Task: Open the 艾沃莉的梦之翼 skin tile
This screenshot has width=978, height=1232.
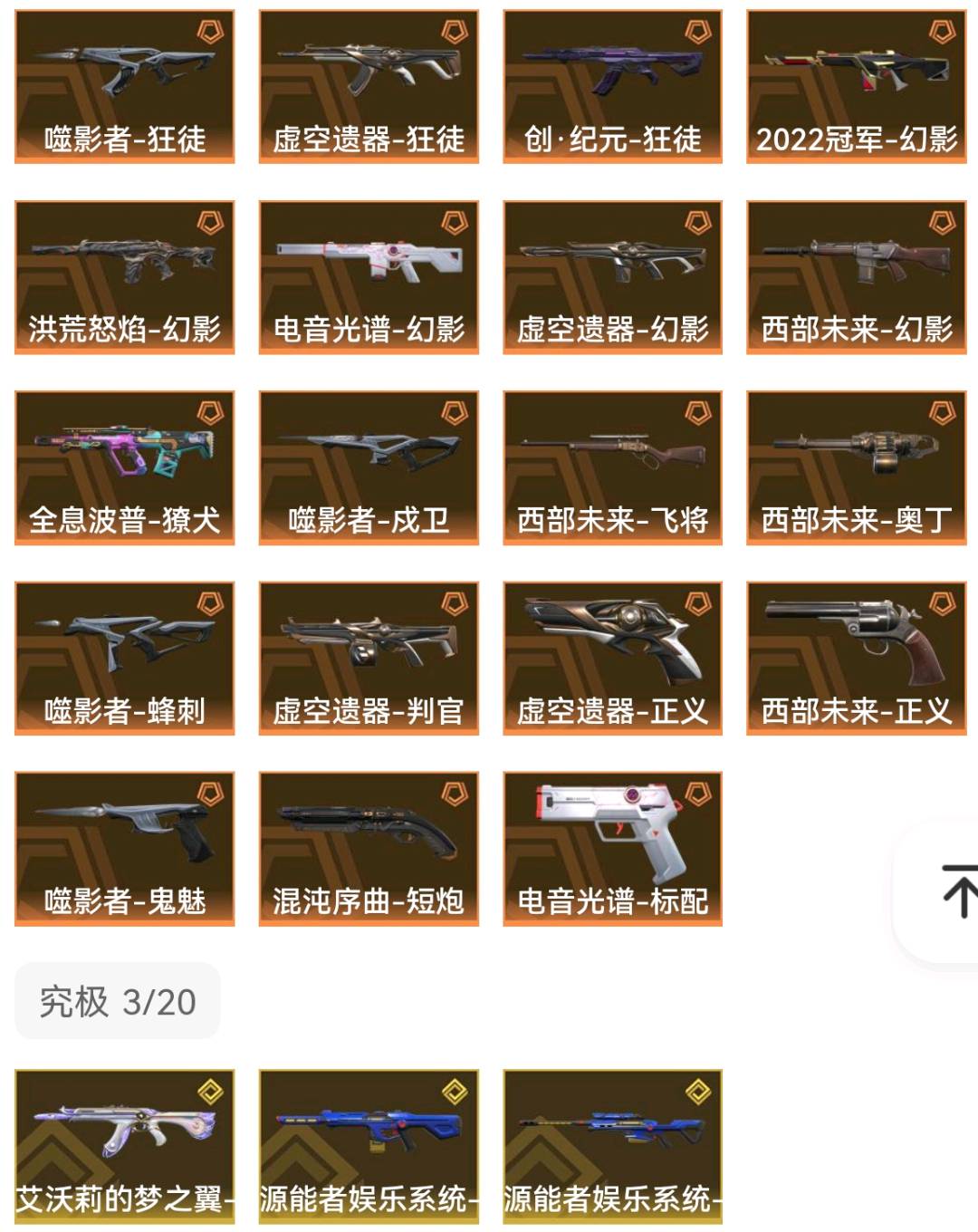Action: [124, 1146]
